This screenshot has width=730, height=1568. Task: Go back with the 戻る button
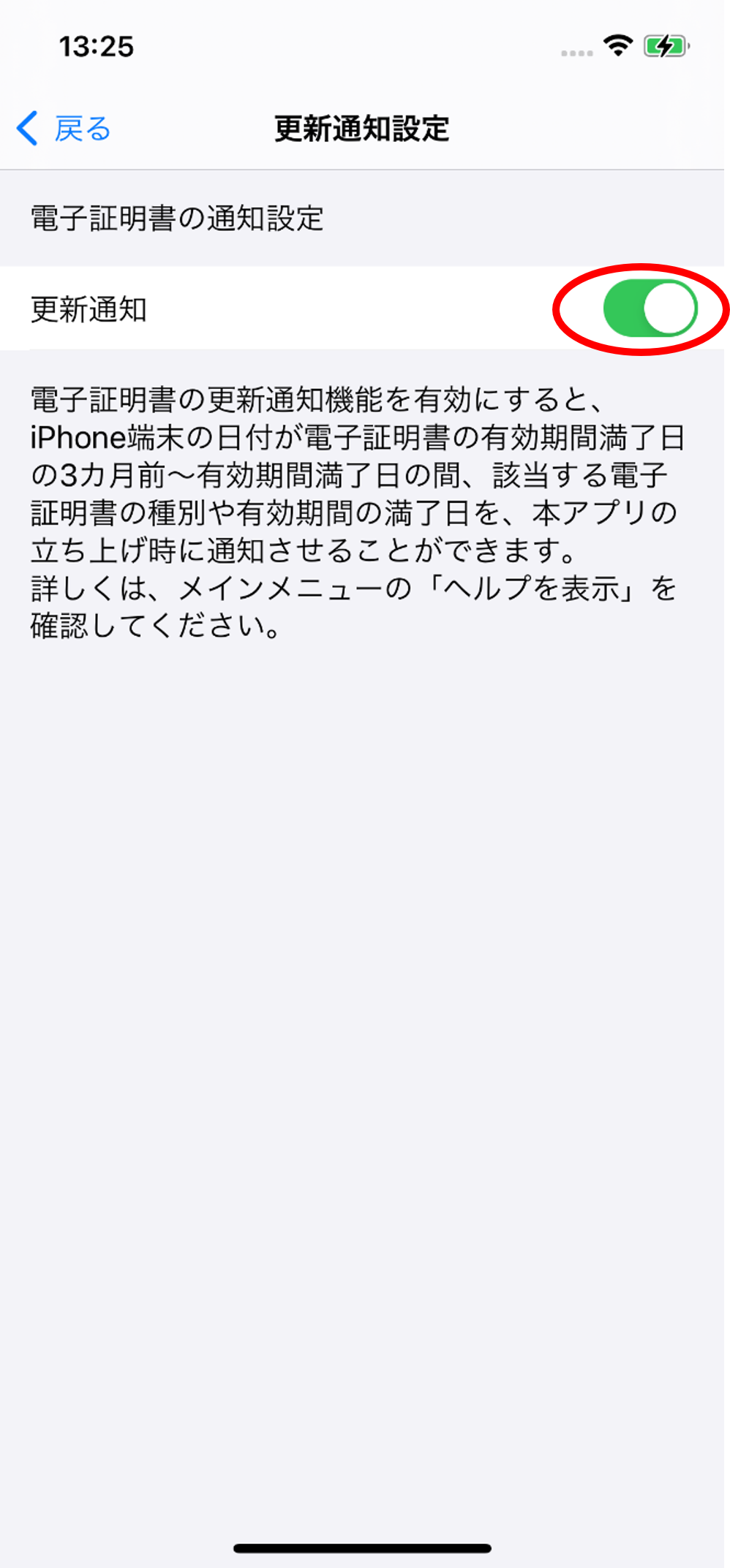(64, 129)
